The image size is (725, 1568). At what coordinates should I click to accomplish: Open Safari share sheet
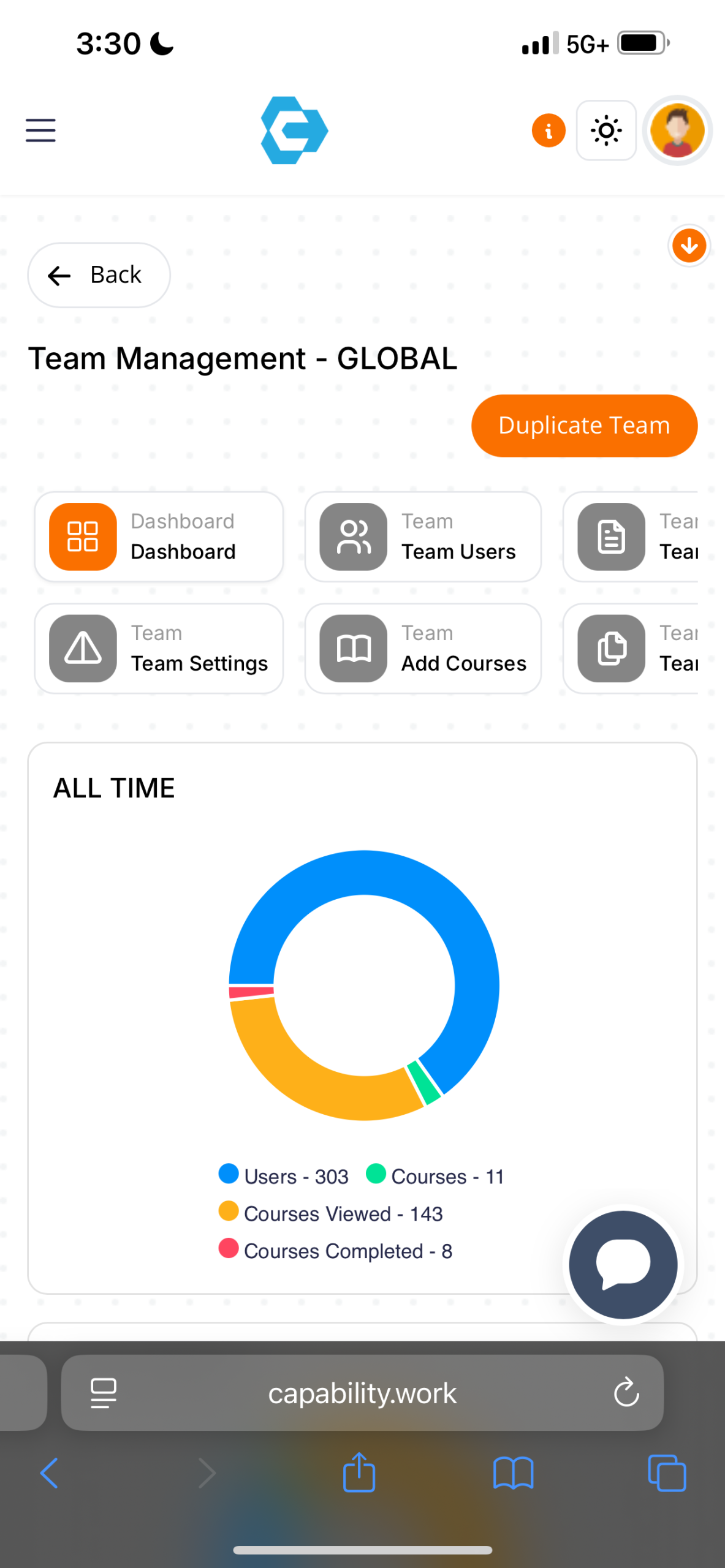(359, 1472)
